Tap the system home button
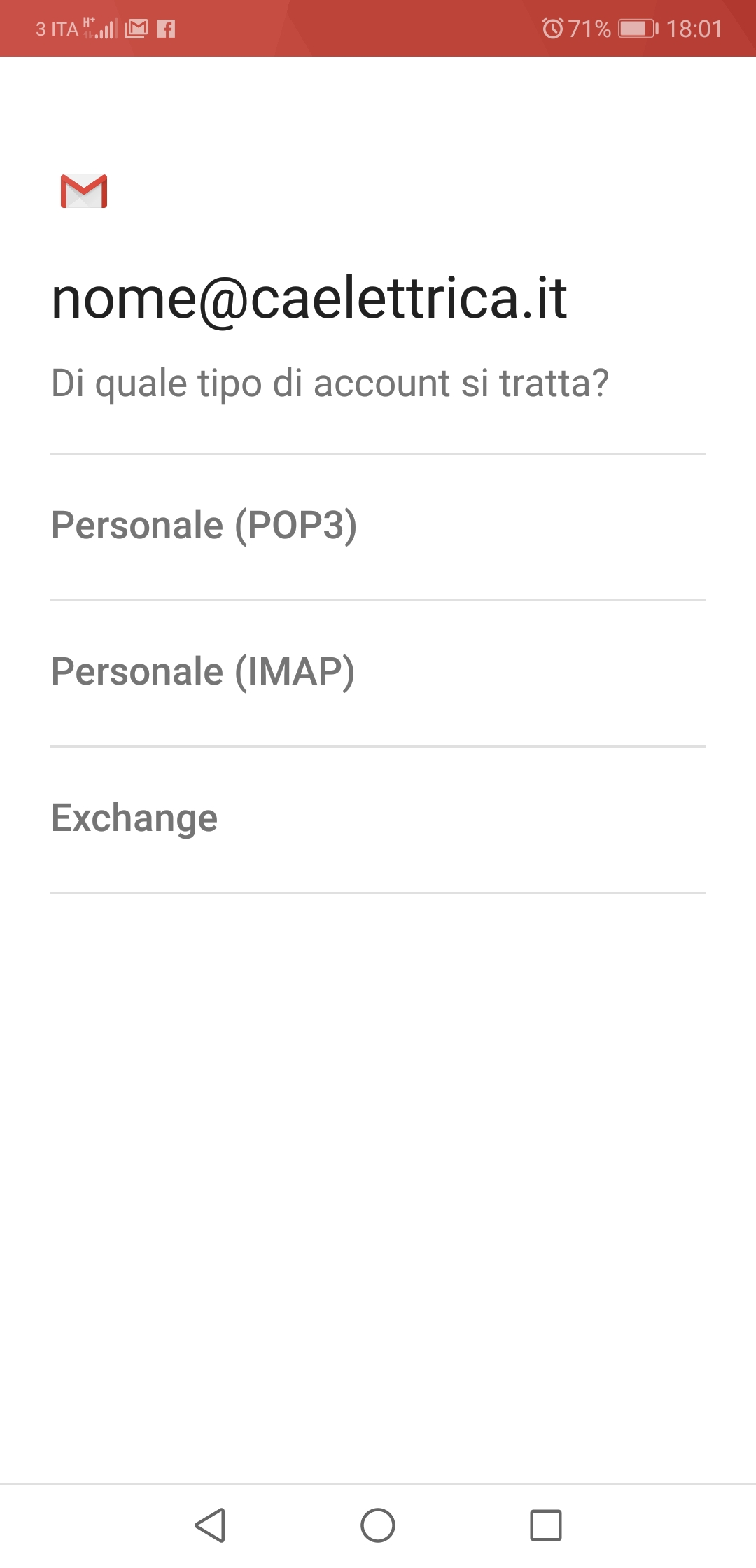 pyautogui.click(x=378, y=1525)
